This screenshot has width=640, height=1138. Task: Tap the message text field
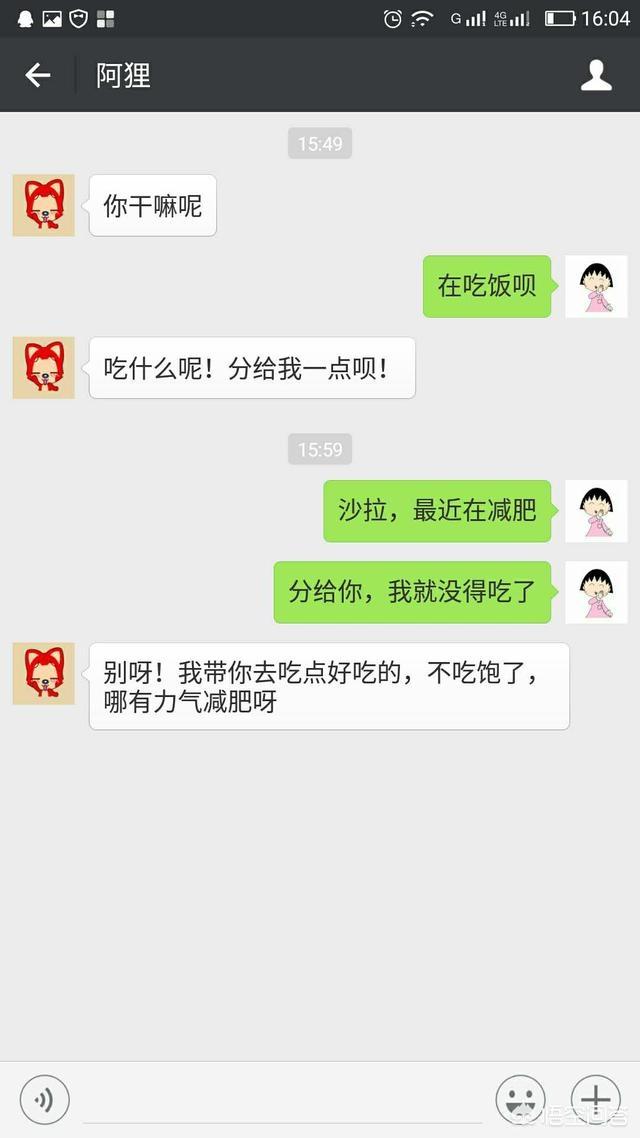(x=282, y=1102)
